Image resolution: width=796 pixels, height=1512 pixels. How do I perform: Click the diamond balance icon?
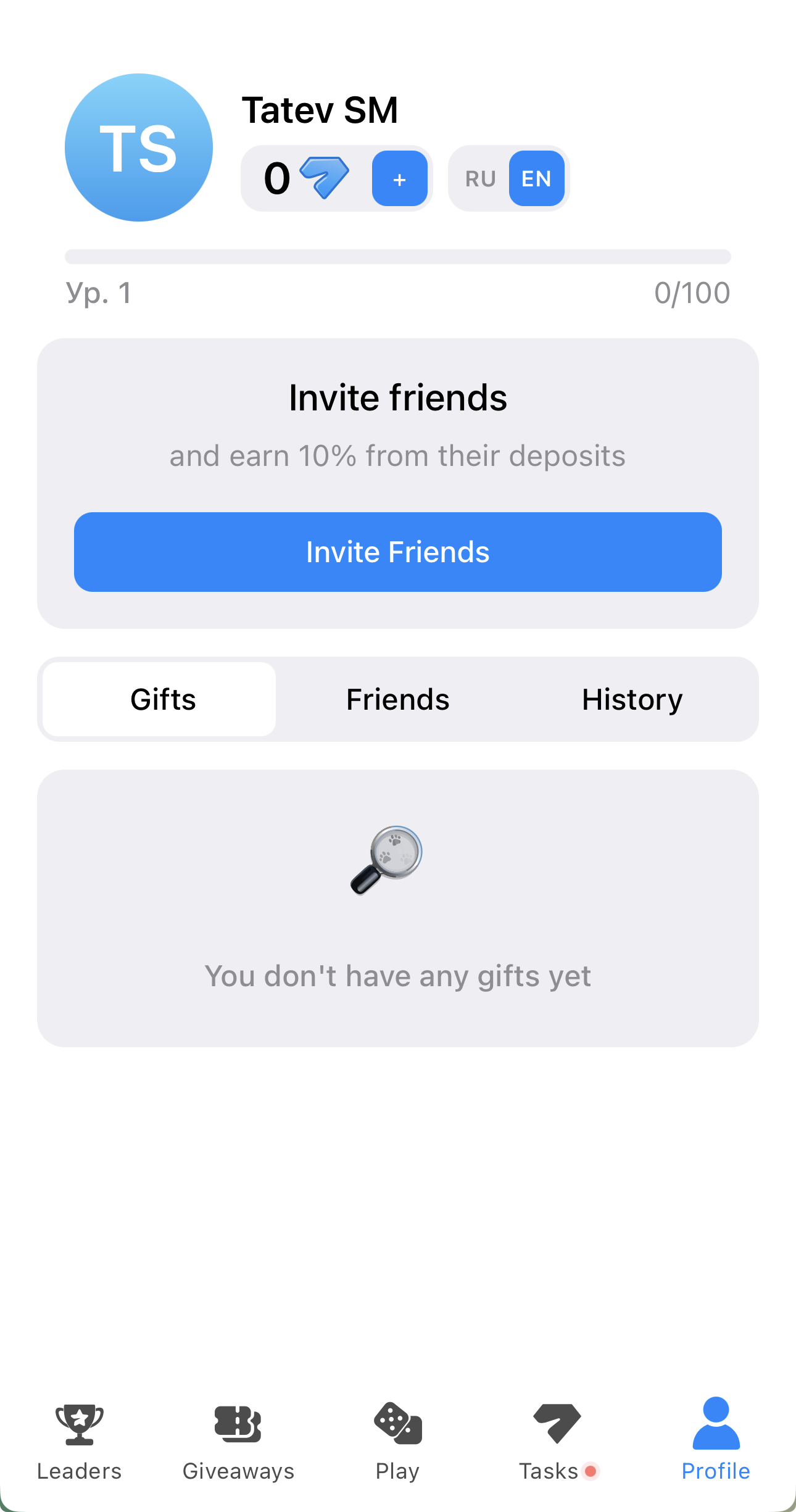click(x=323, y=178)
